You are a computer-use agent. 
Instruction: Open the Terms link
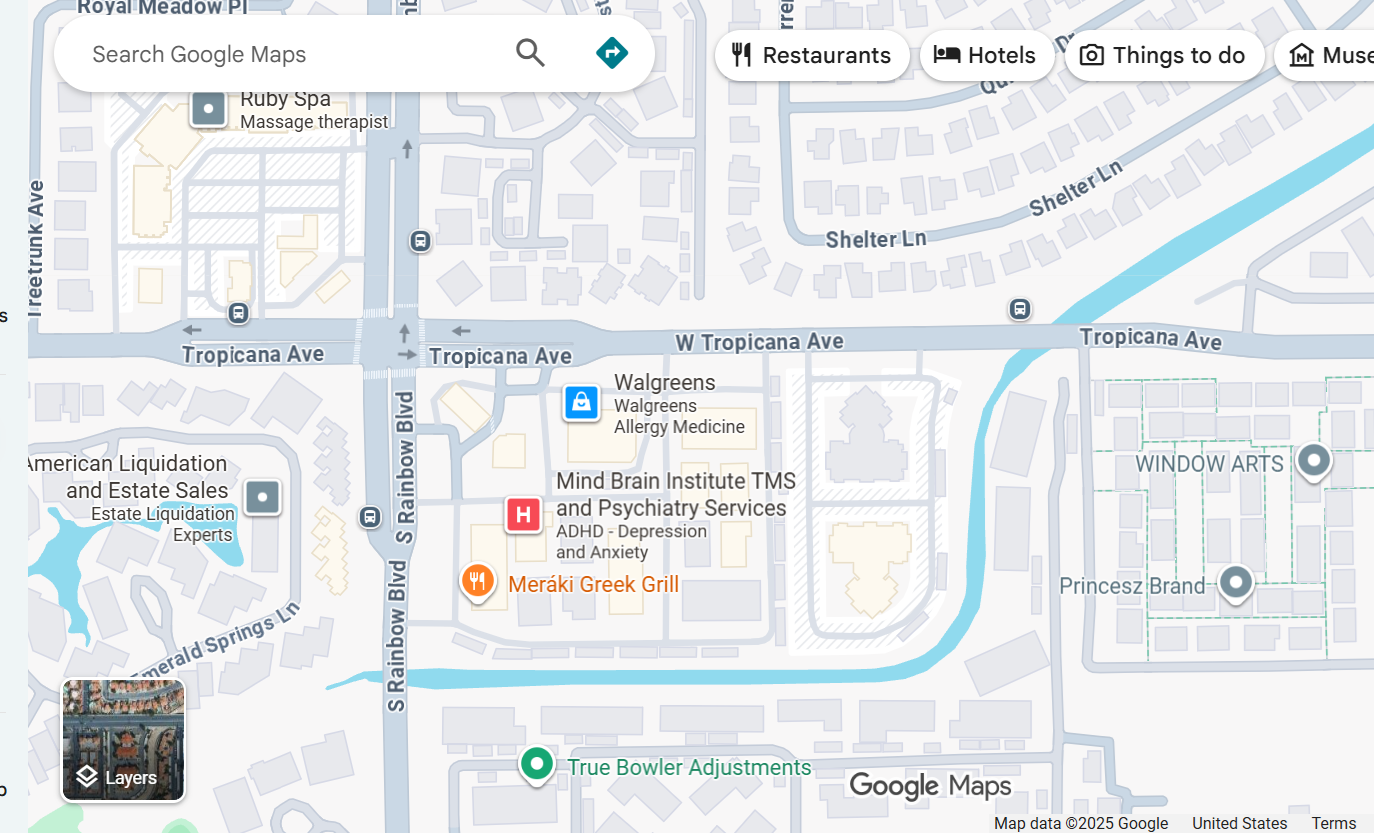[x=1334, y=823]
